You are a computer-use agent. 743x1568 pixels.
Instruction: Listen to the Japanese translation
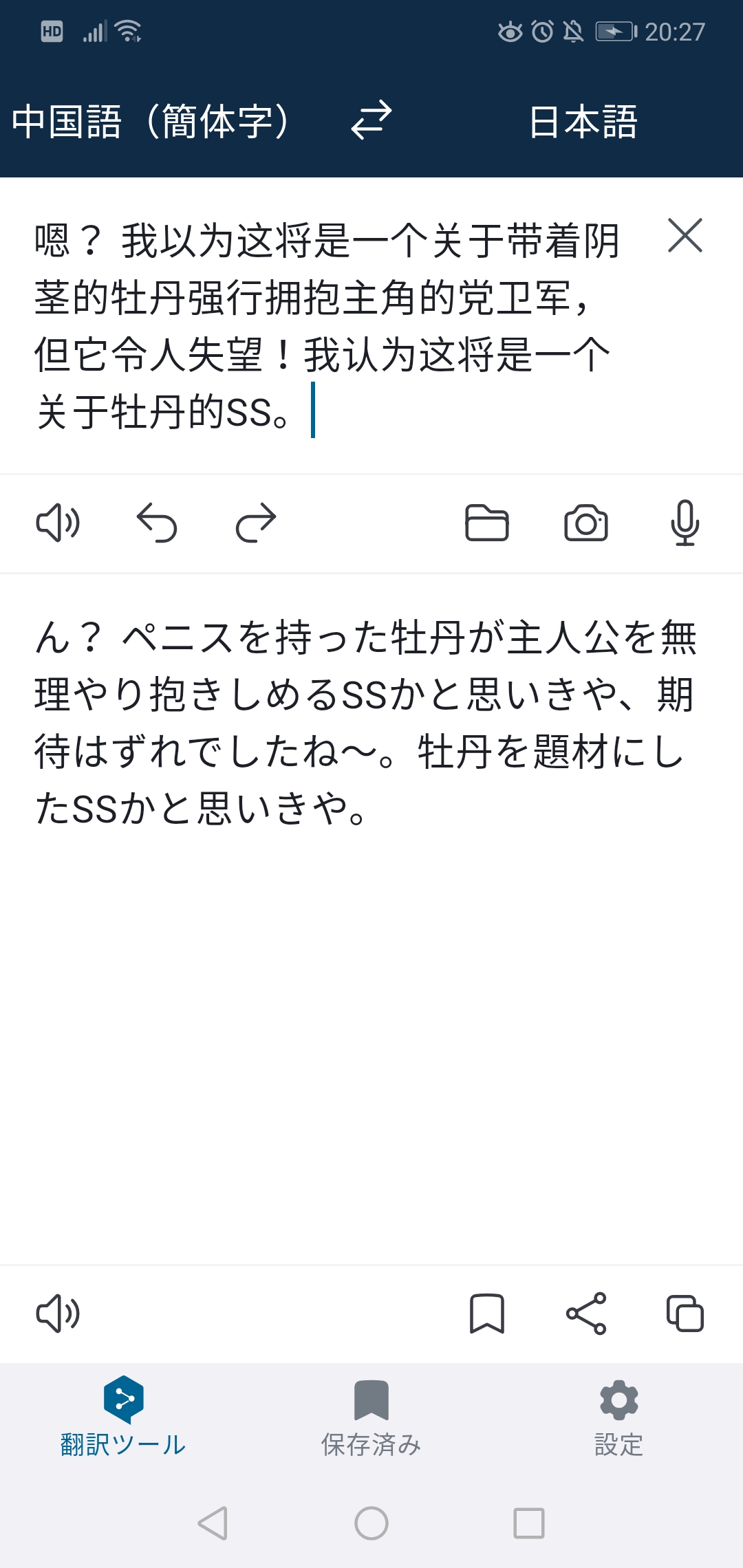pos(58,1314)
